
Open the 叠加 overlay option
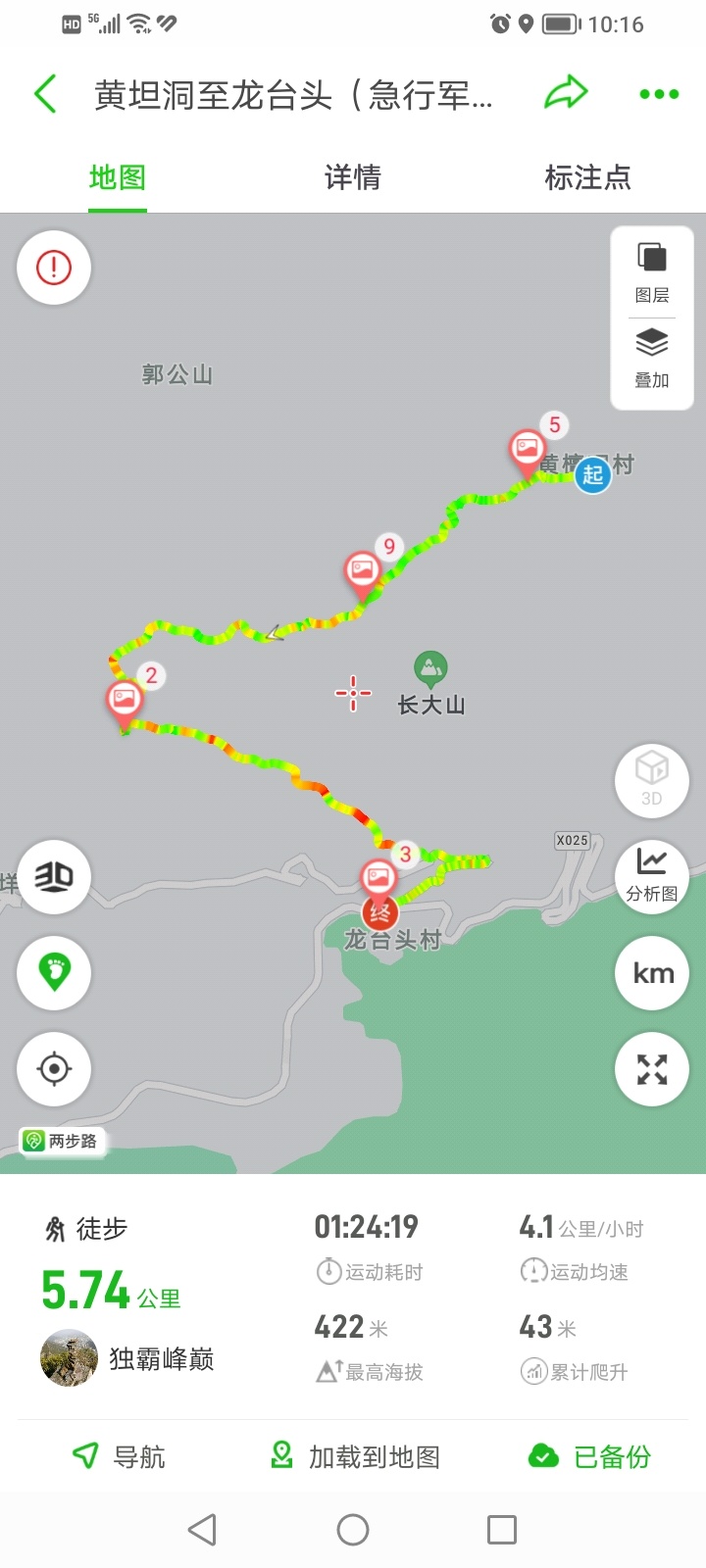(x=652, y=359)
